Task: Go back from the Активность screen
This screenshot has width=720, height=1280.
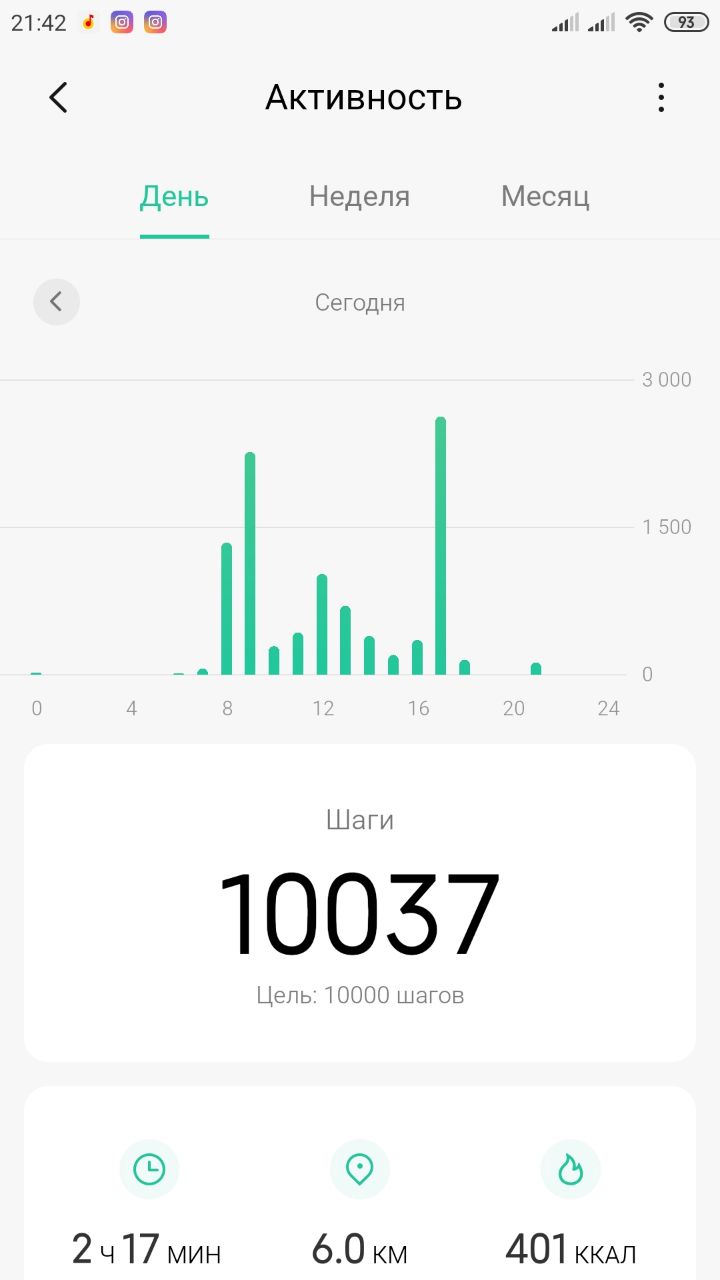Action: click(x=58, y=98)
